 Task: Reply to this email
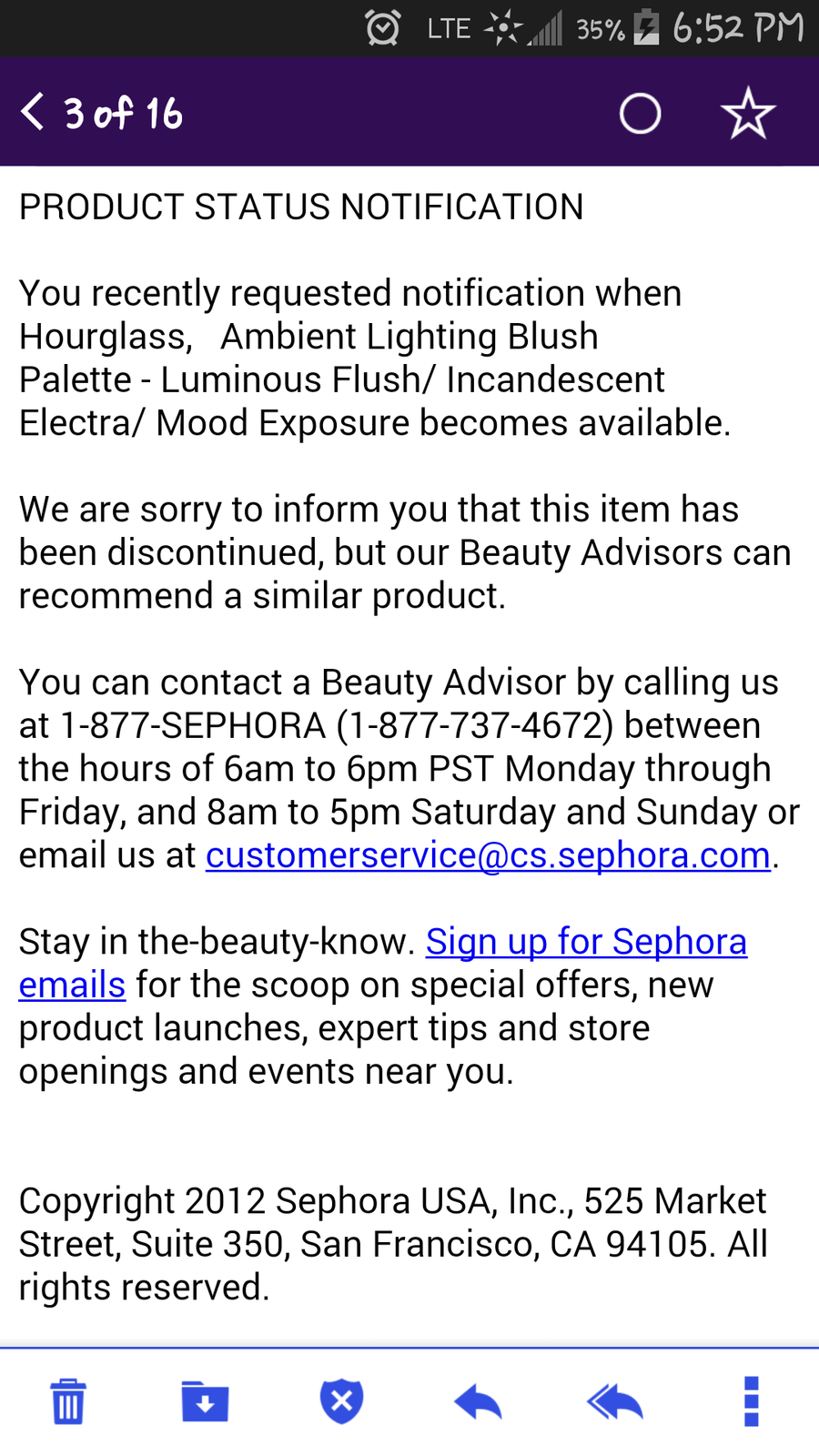click(x=478, y=1402)
